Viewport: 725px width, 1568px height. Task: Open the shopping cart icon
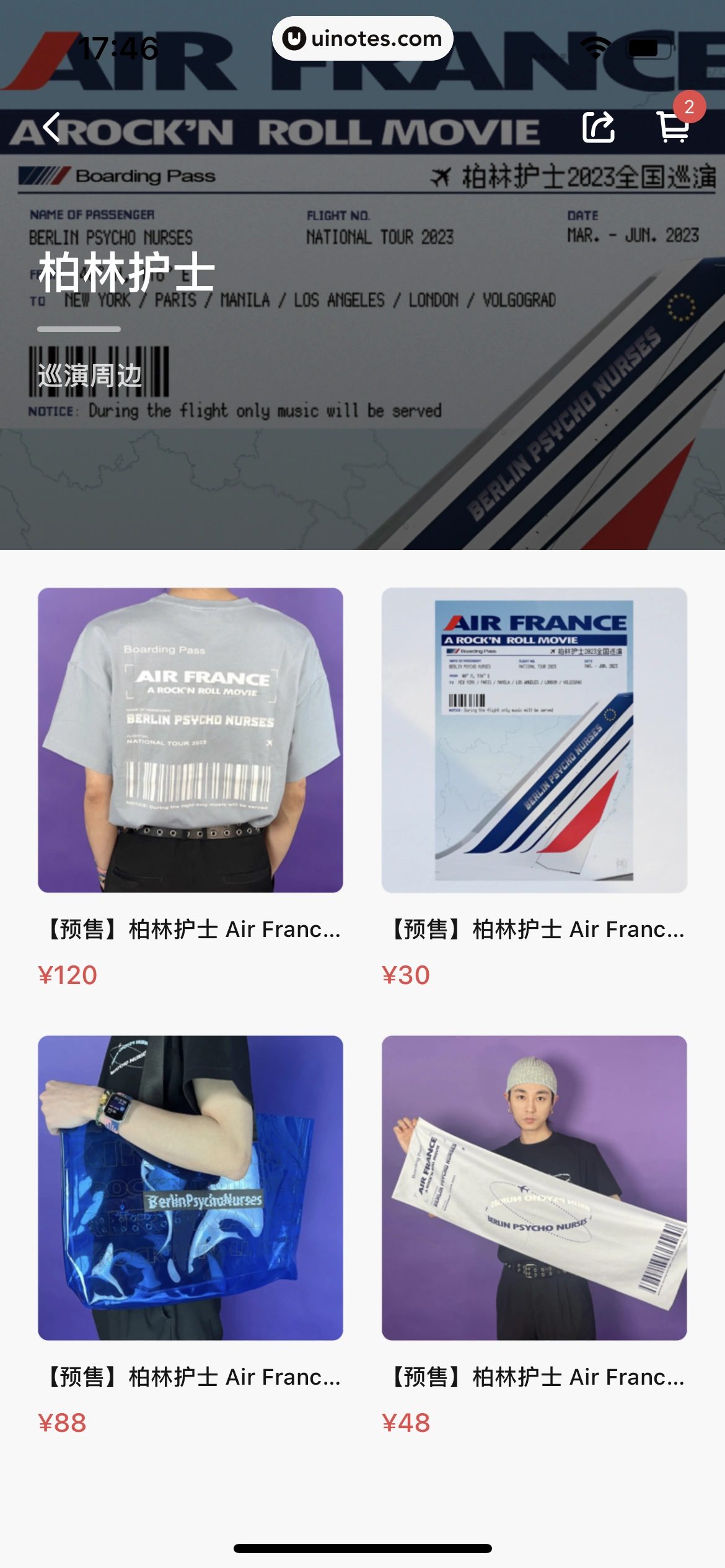coord(673,128)
